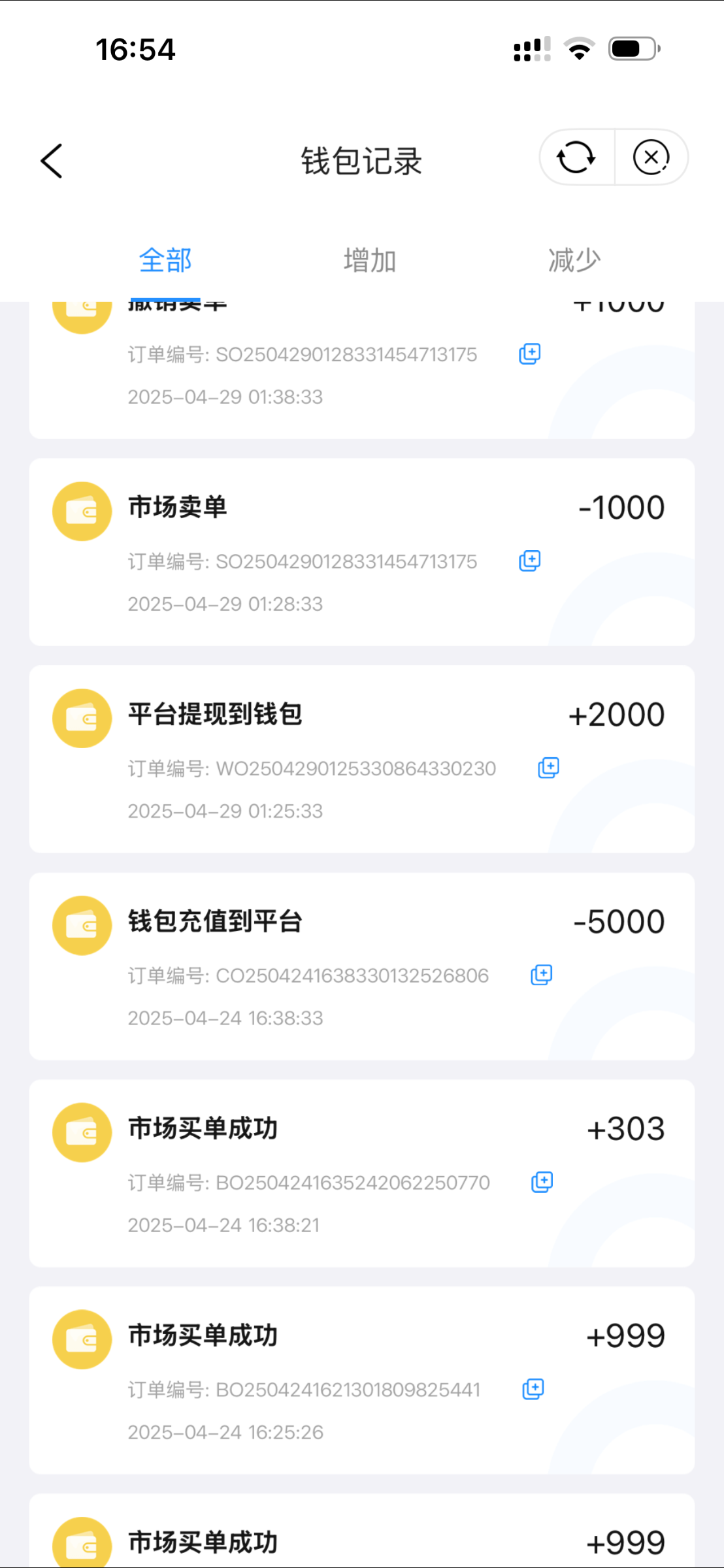This screenshot has width=724, height=1568.
Task: Copy order number of 平台提现到钱包 record
Action: [548, 768]
